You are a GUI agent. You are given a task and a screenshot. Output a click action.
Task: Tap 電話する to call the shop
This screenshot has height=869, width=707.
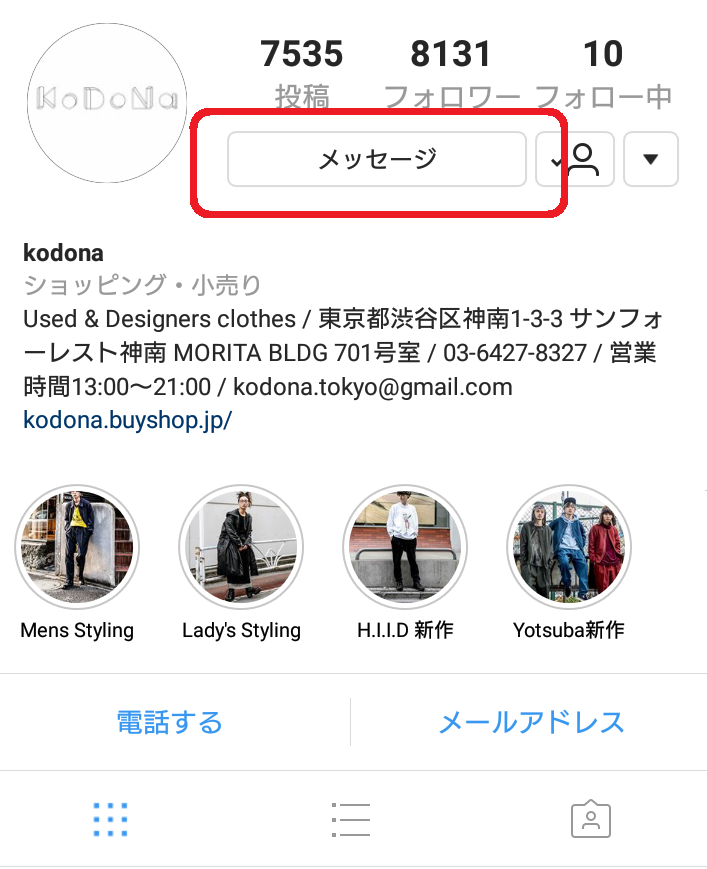click(169, 722)
